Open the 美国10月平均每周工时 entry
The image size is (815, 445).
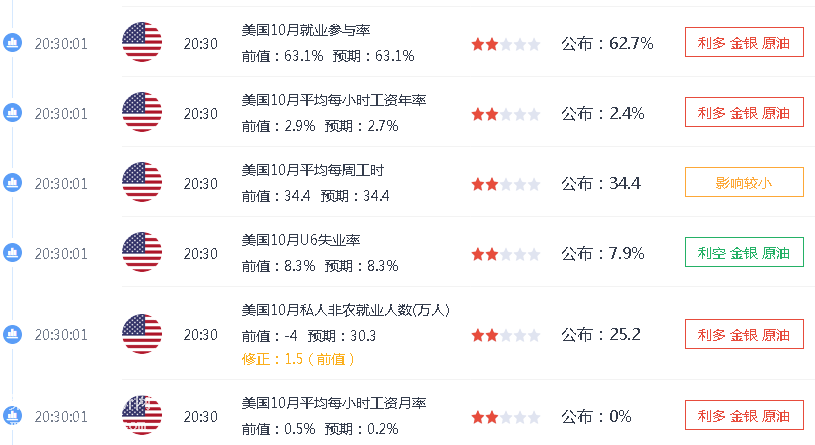(305, 170)
